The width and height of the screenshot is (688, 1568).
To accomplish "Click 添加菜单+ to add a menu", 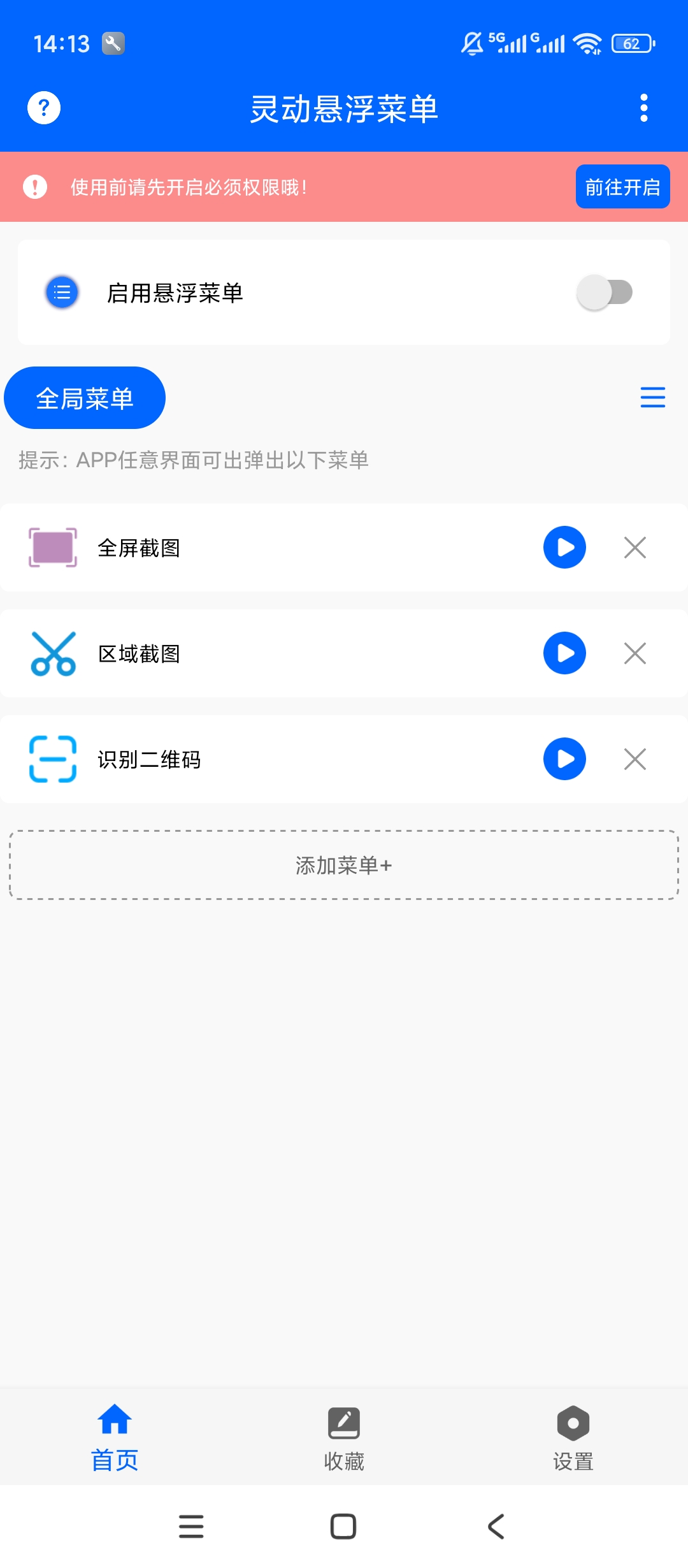I will [x=344, y=865].
